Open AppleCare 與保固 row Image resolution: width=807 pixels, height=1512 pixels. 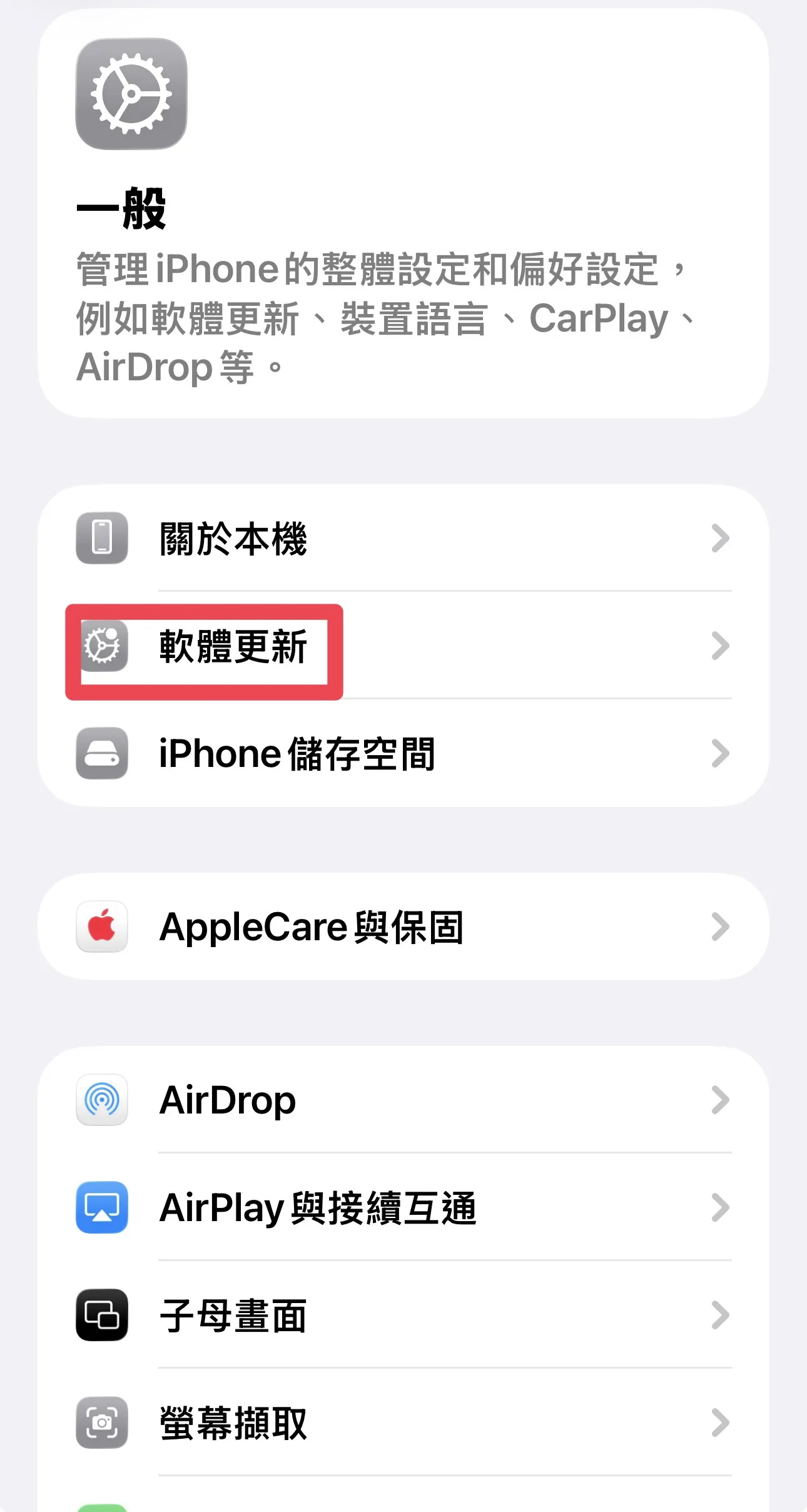403,926
